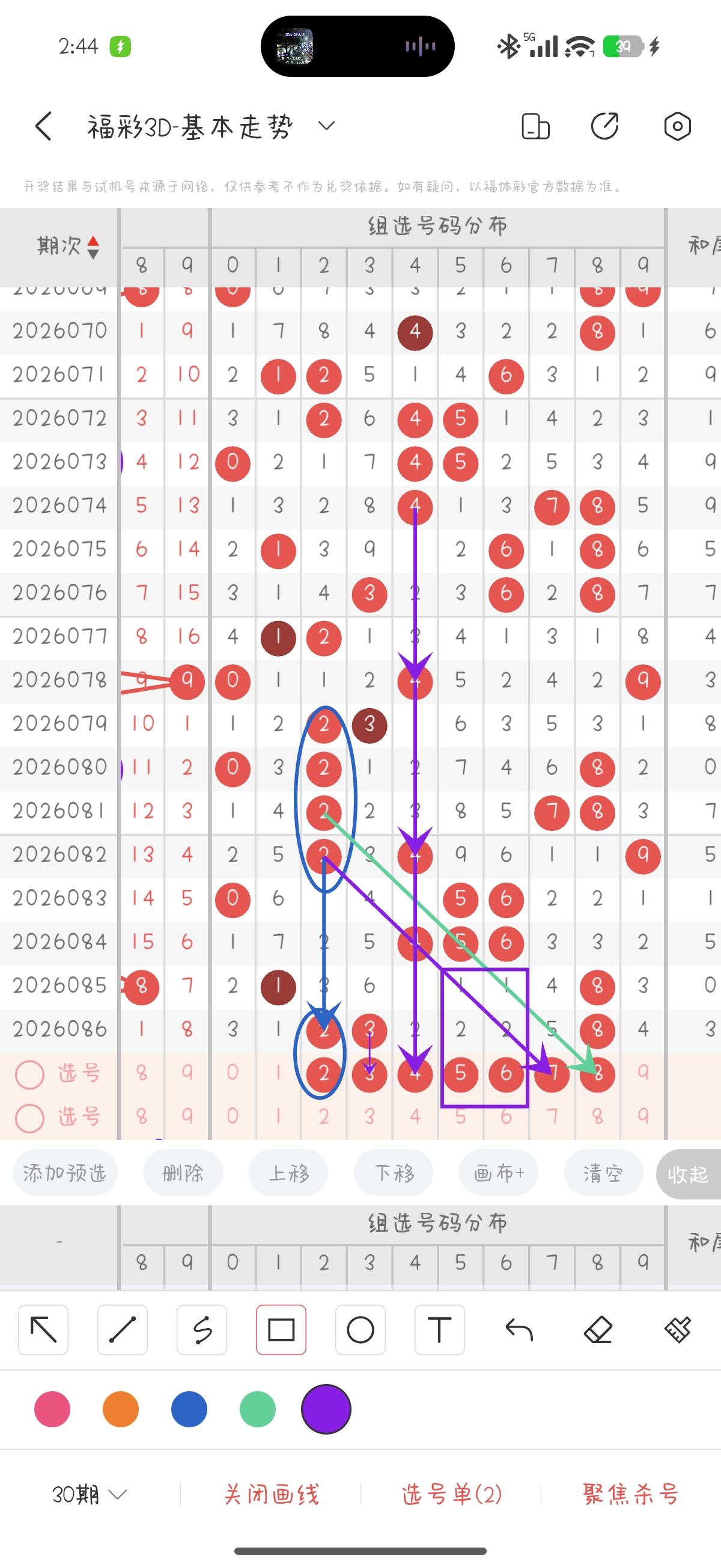Click 添加预选 to add preselection
This screenshot has height=1568, width=721.
point(65,1173)
